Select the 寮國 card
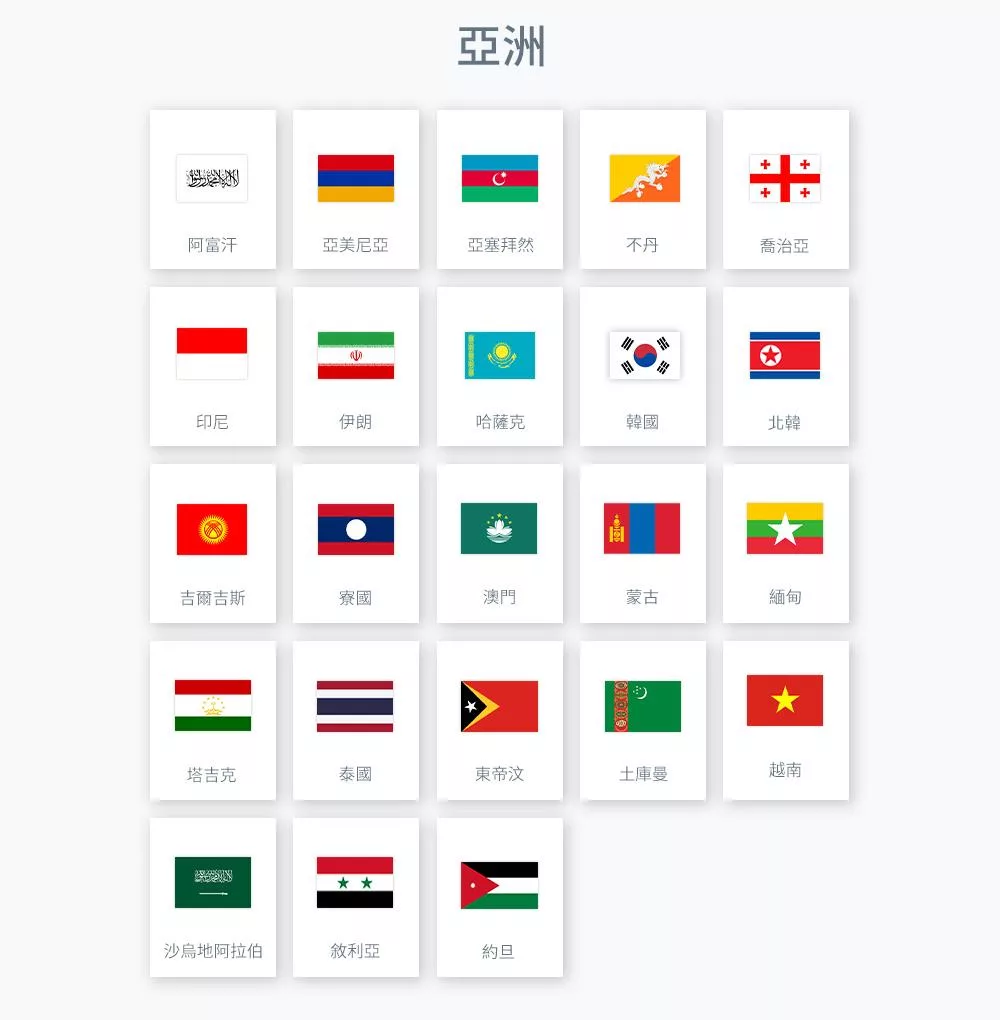The height and width of the screenshot is (1020, 1000). point(355,543)
